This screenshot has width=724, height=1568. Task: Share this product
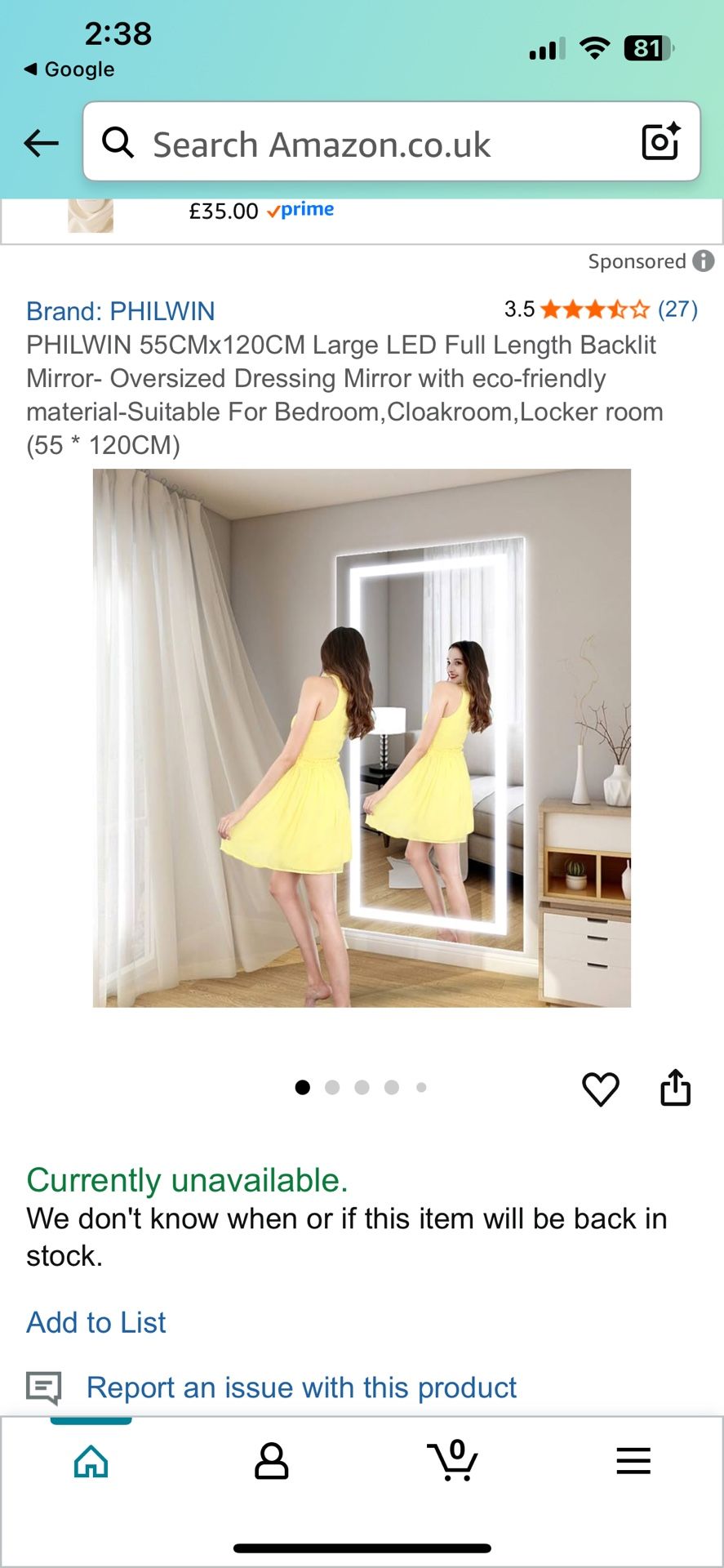coord(675,1087)
